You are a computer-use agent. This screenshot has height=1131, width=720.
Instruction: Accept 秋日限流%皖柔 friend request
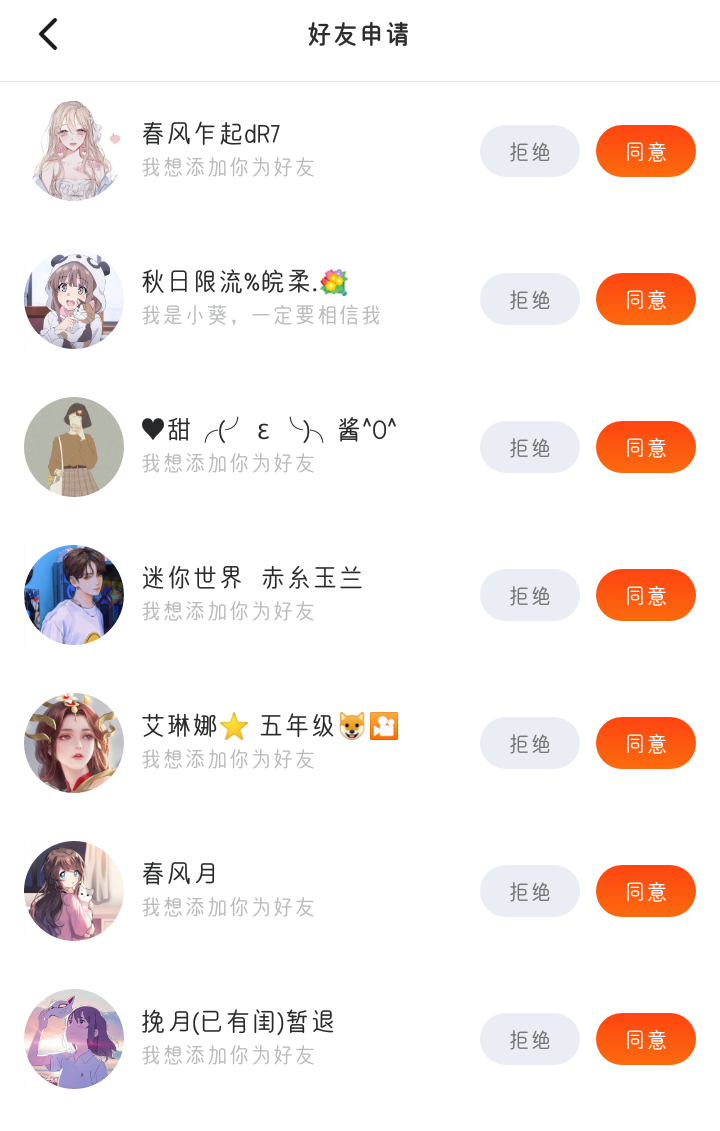click(x=645, y=299)
